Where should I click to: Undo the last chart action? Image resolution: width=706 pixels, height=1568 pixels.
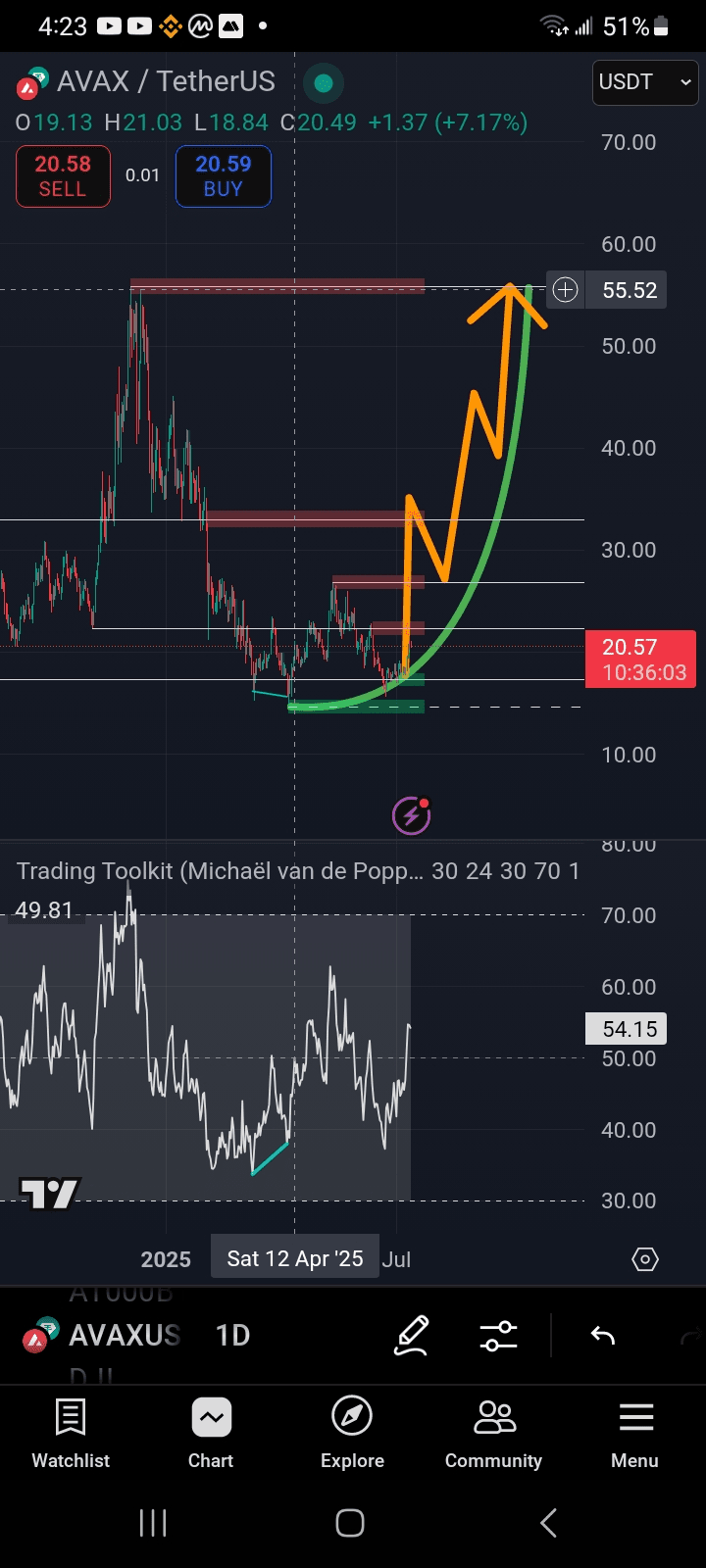(x=603, y=1335)
